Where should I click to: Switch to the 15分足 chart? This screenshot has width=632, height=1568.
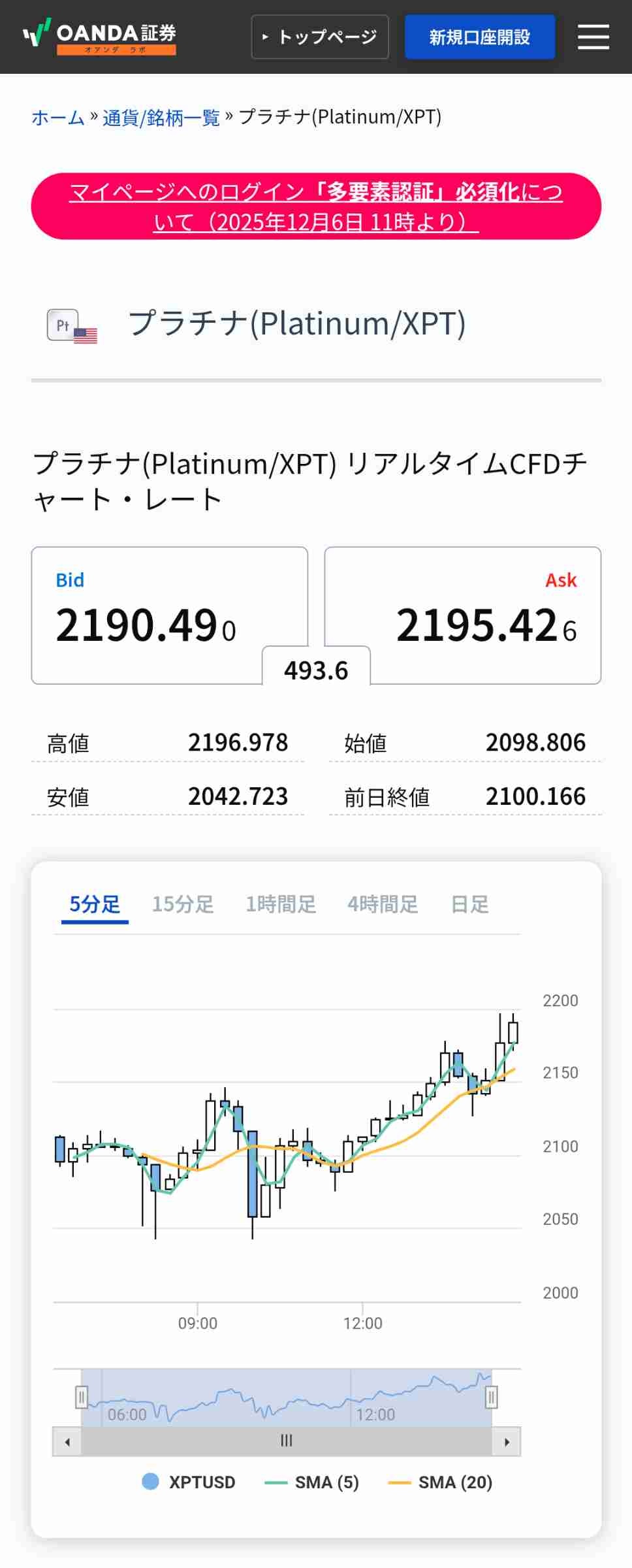pos(183,904)
